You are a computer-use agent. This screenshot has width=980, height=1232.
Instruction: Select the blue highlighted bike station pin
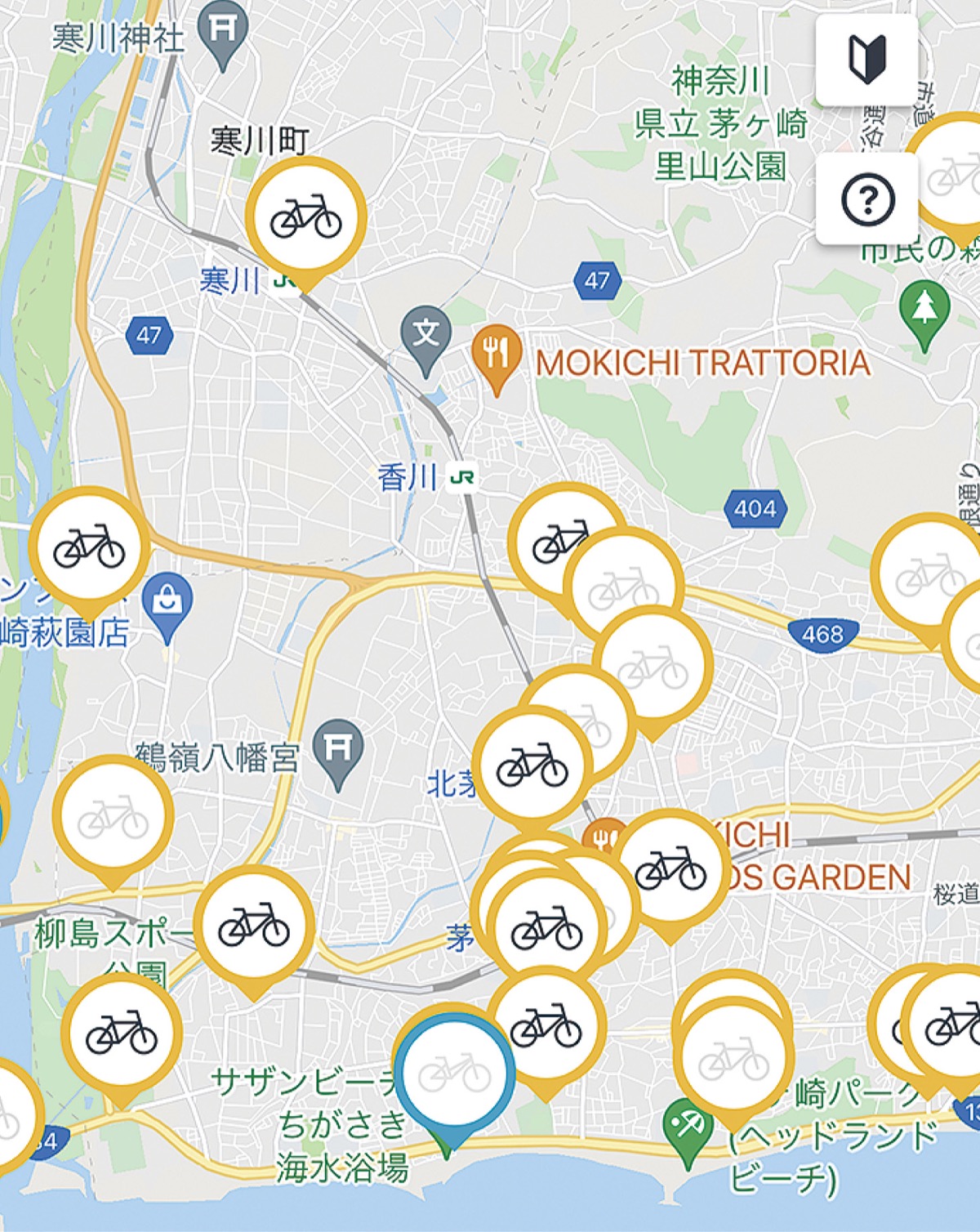click(x=454, y=1072)
